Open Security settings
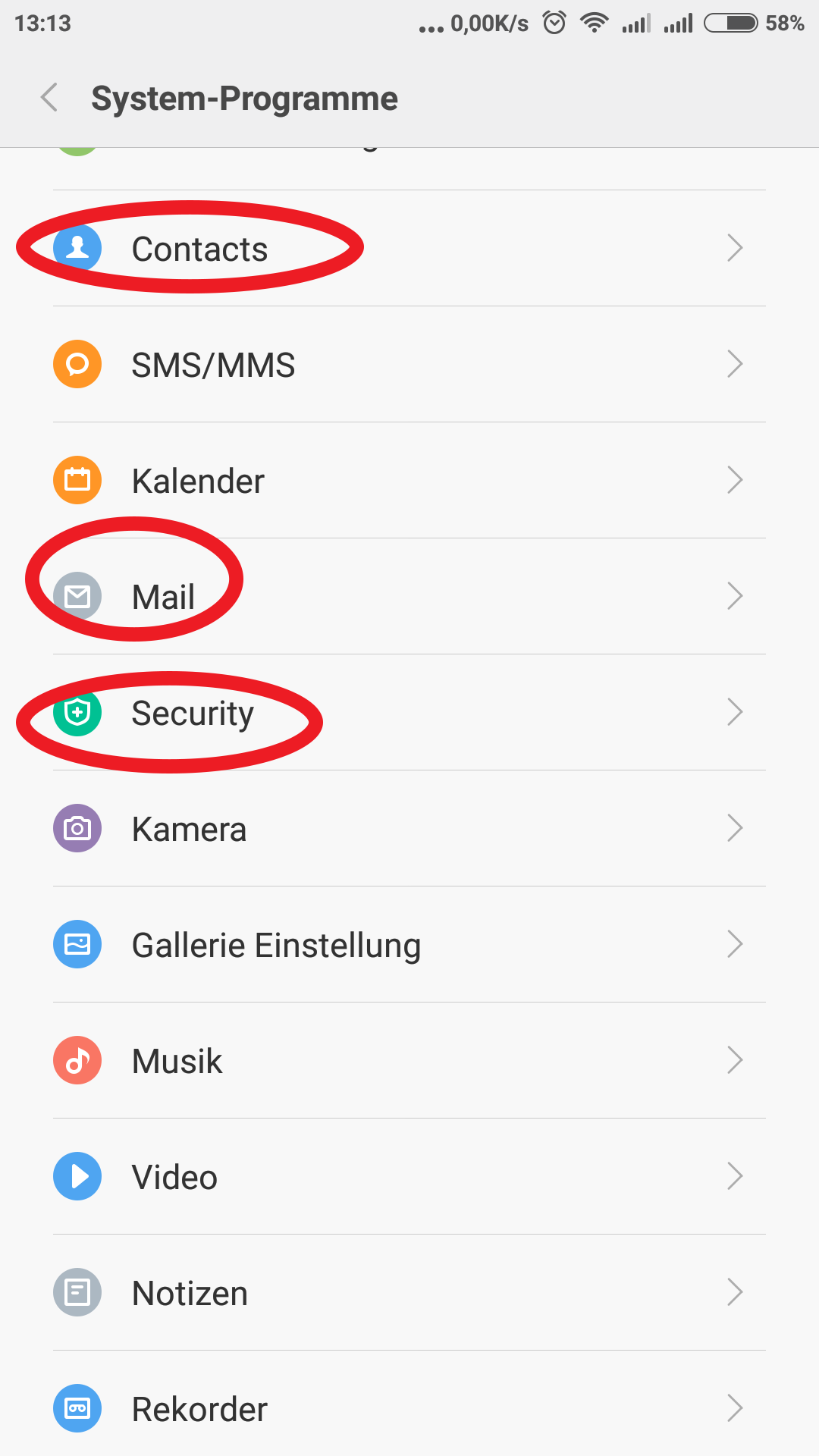819x1456 pixels. (x=409, y=712)
